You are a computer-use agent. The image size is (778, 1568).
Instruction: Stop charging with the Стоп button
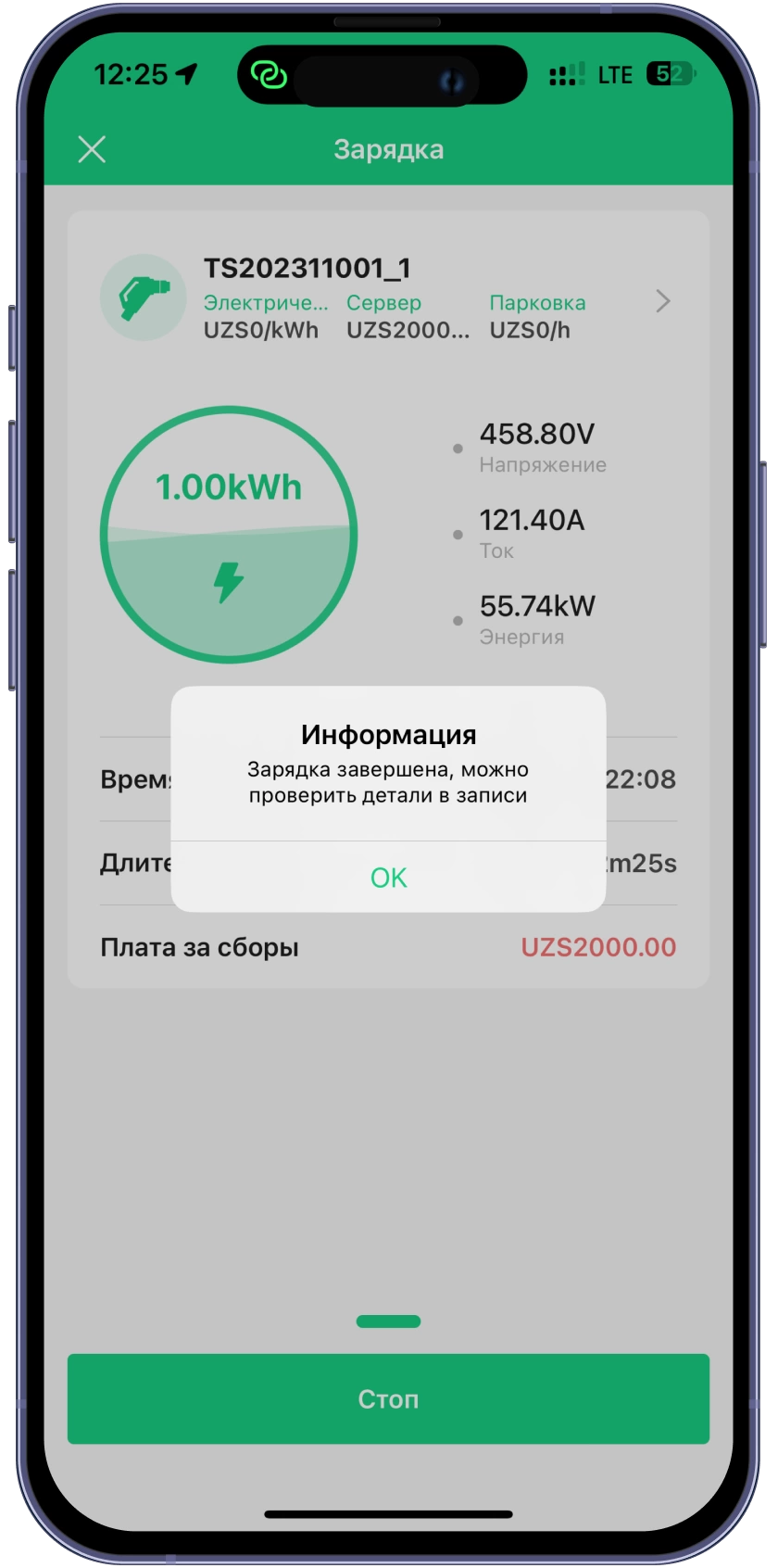tap(388, 1398)
